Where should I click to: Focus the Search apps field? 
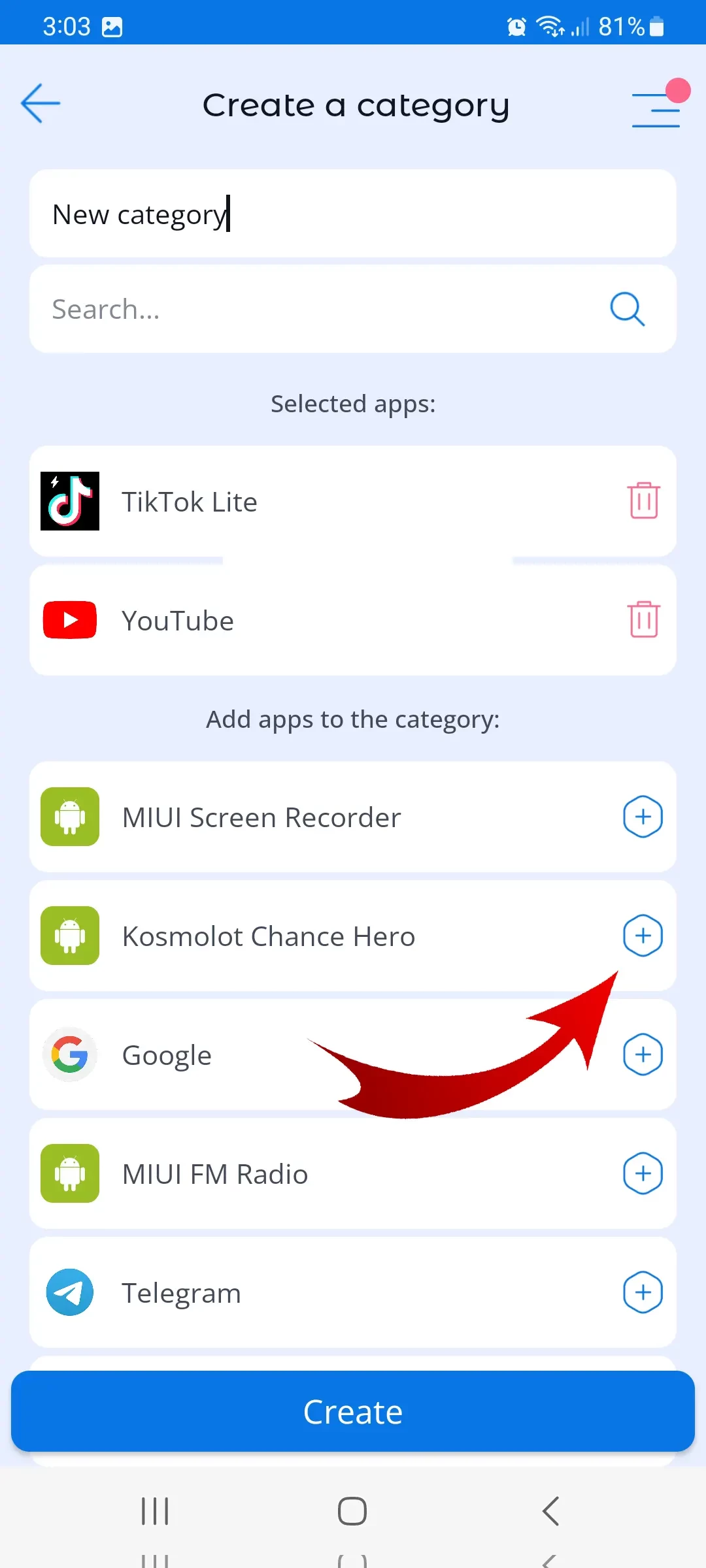pyautogui.click(x=314, y=309)
